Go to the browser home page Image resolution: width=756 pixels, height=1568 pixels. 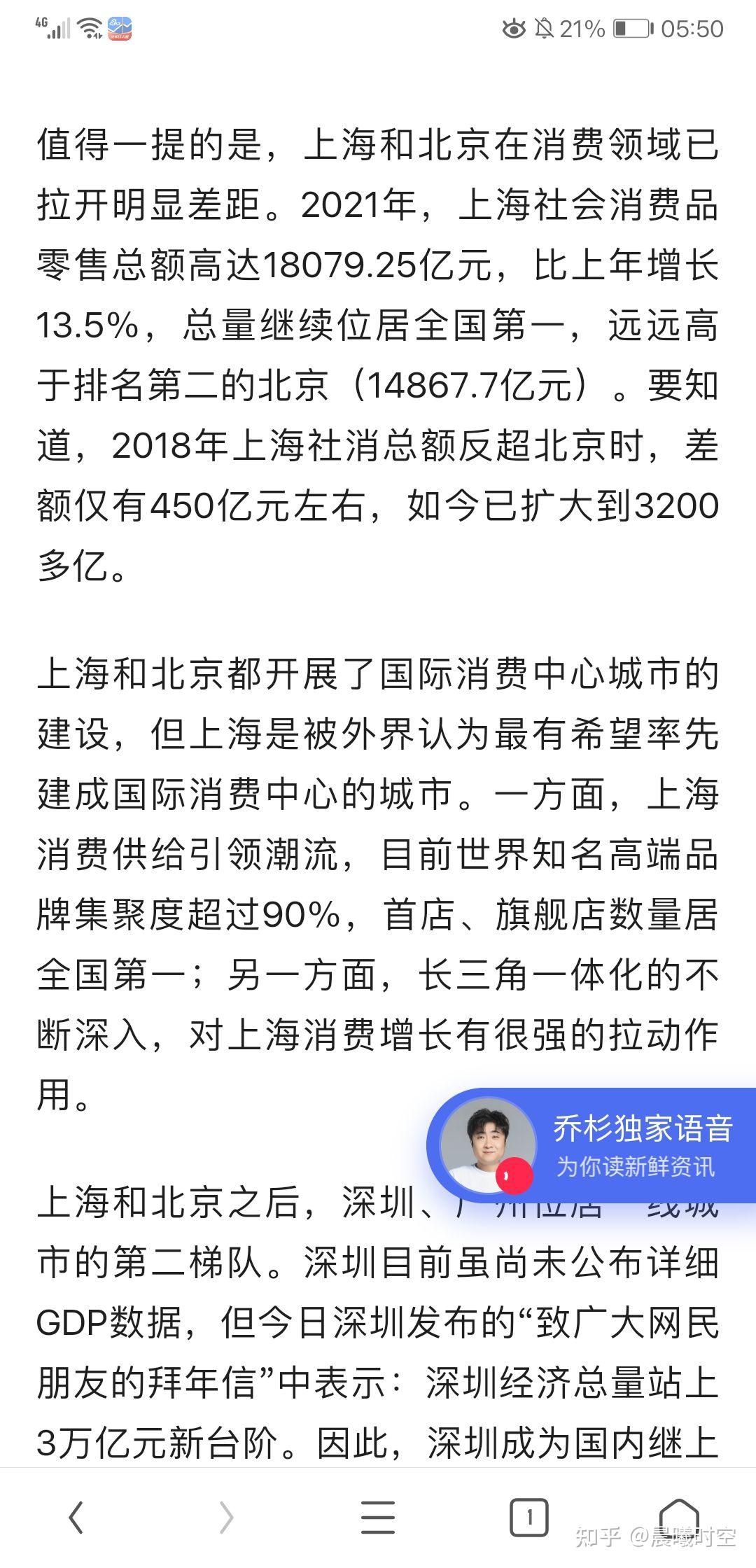tap(679, 1515)
